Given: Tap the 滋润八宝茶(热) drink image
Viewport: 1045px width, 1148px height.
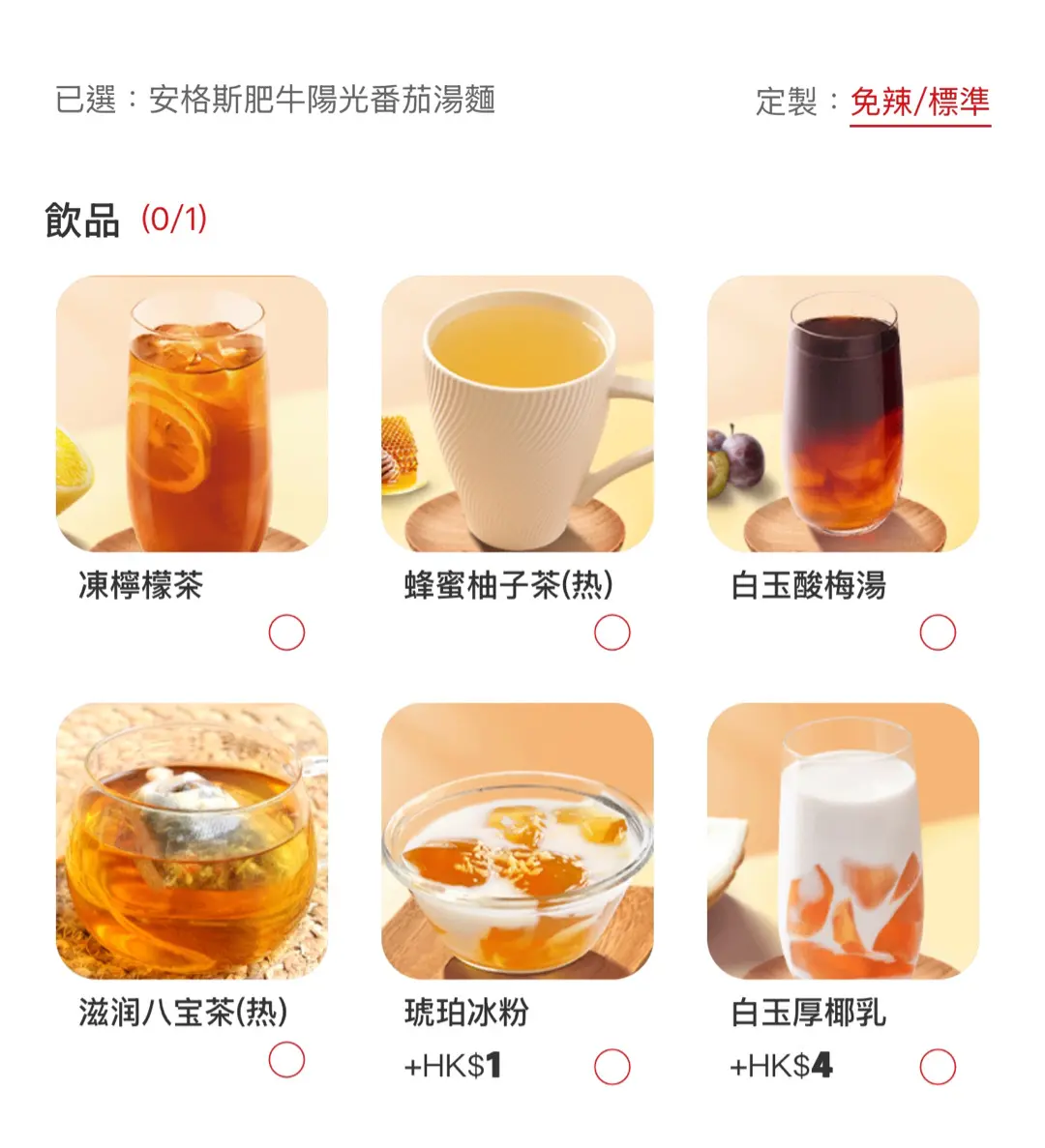Looking at the screenshot, I should pyautogui.click(x=192, y=841).
